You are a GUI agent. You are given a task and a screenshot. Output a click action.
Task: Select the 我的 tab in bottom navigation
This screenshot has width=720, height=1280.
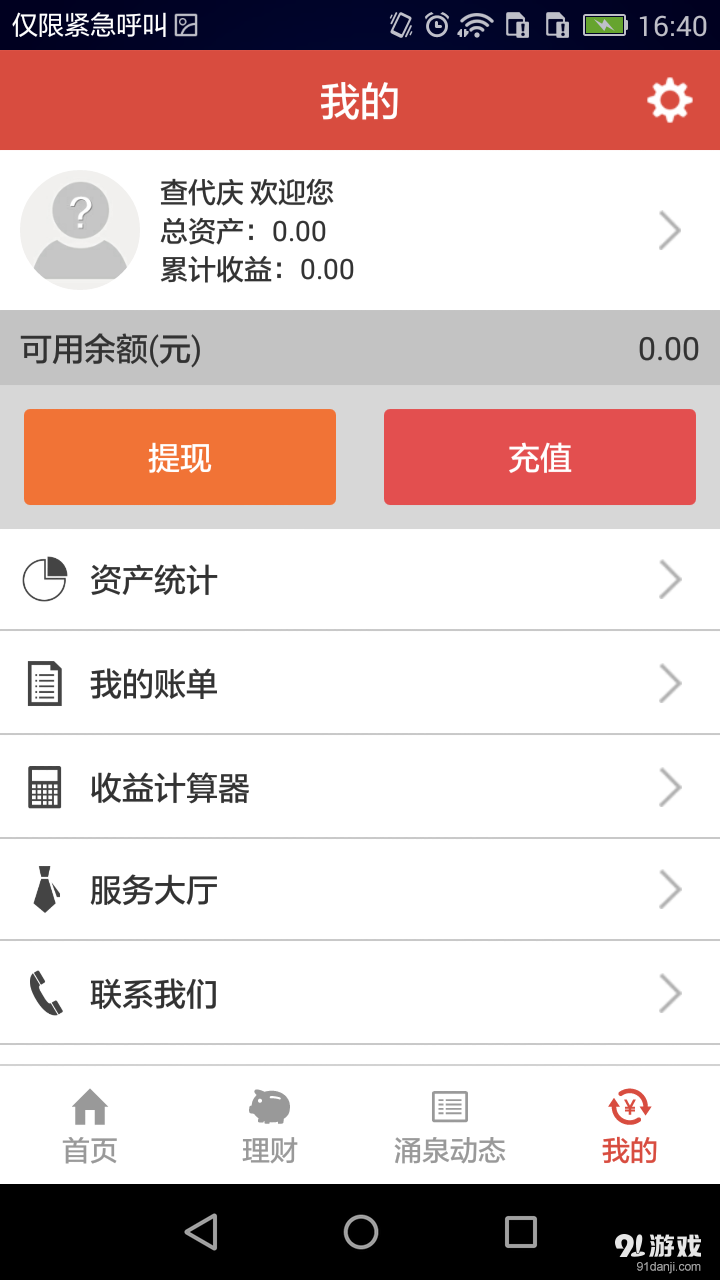(x=628, y=1125)
